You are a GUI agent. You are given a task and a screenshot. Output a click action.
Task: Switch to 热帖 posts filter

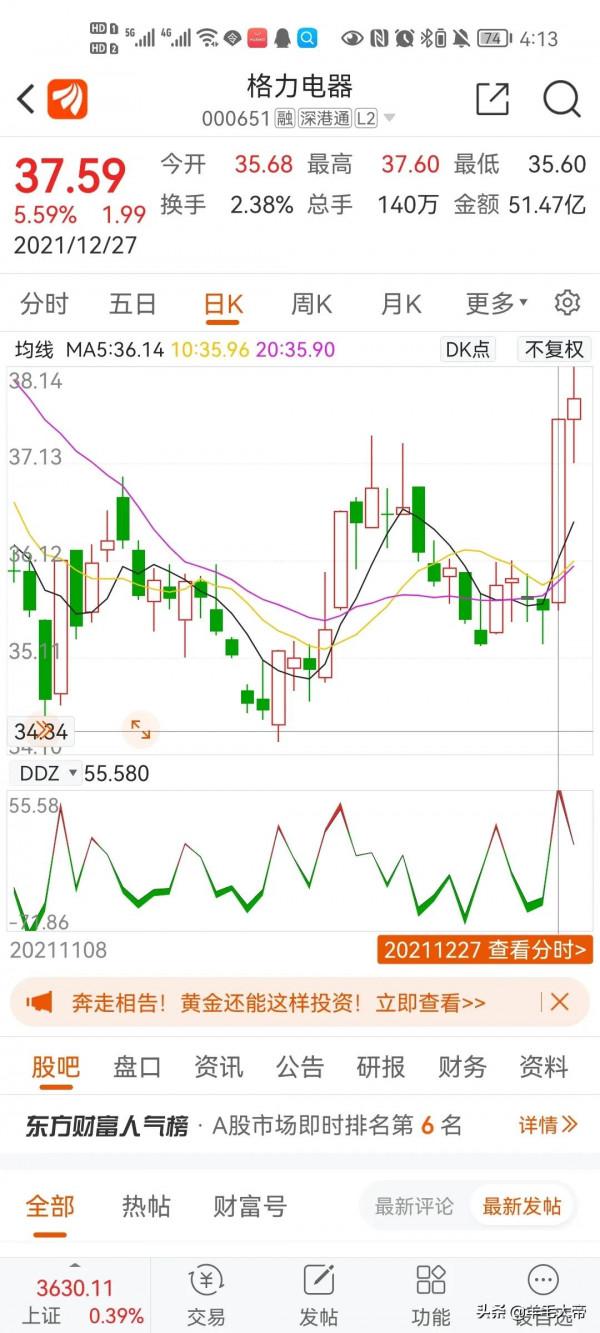(146, 1206)
